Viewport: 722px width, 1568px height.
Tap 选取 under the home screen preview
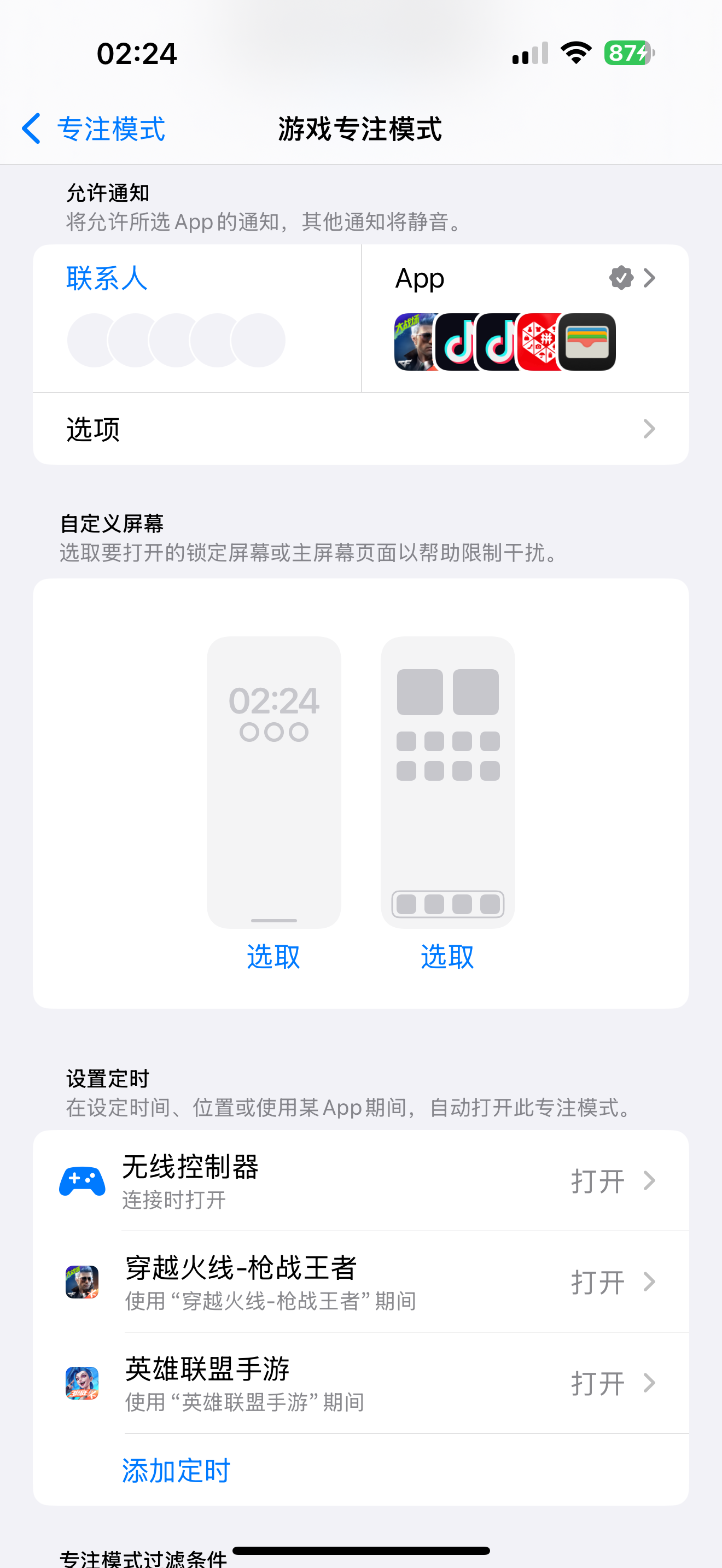point(447,956)
